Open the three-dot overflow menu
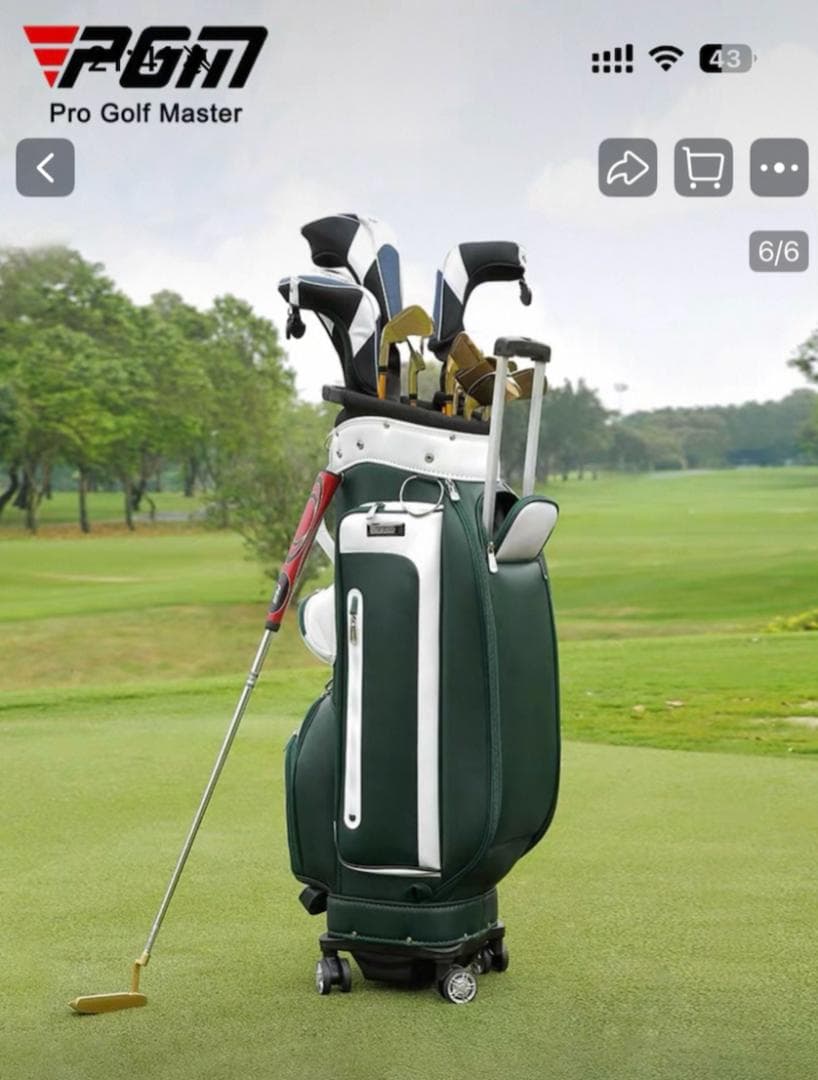The image size is (818, 1080). point(779,167)
